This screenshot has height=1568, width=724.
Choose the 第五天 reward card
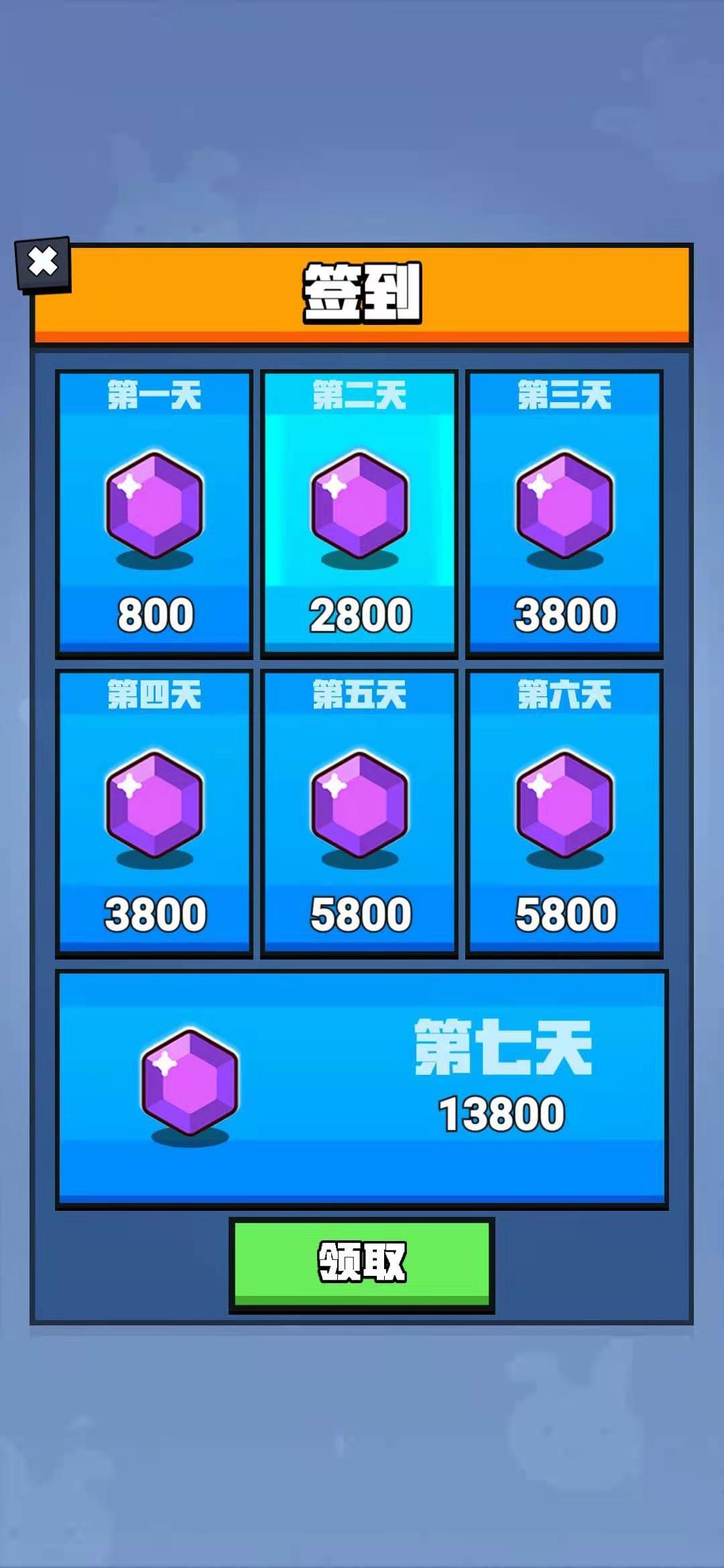[x=359, y=813]
